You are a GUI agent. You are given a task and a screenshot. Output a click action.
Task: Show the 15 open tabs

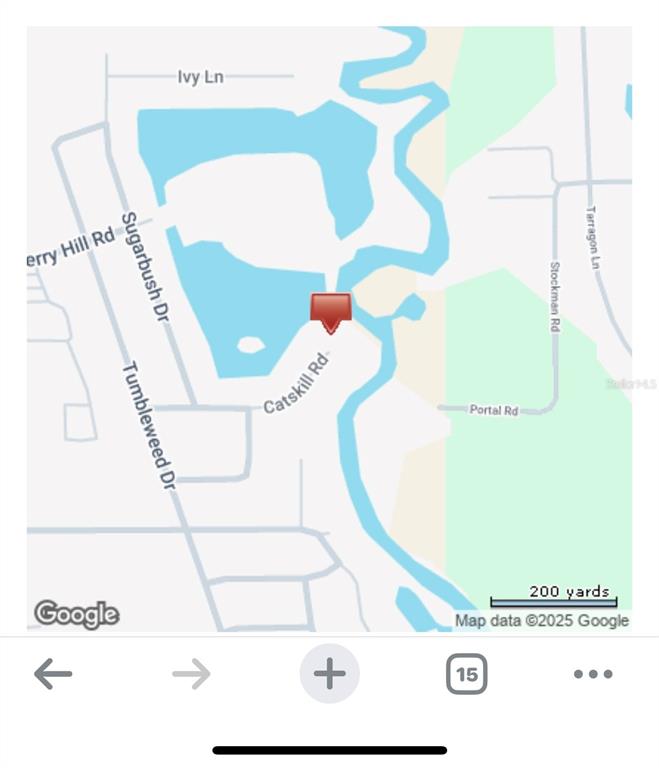(466, 674)
